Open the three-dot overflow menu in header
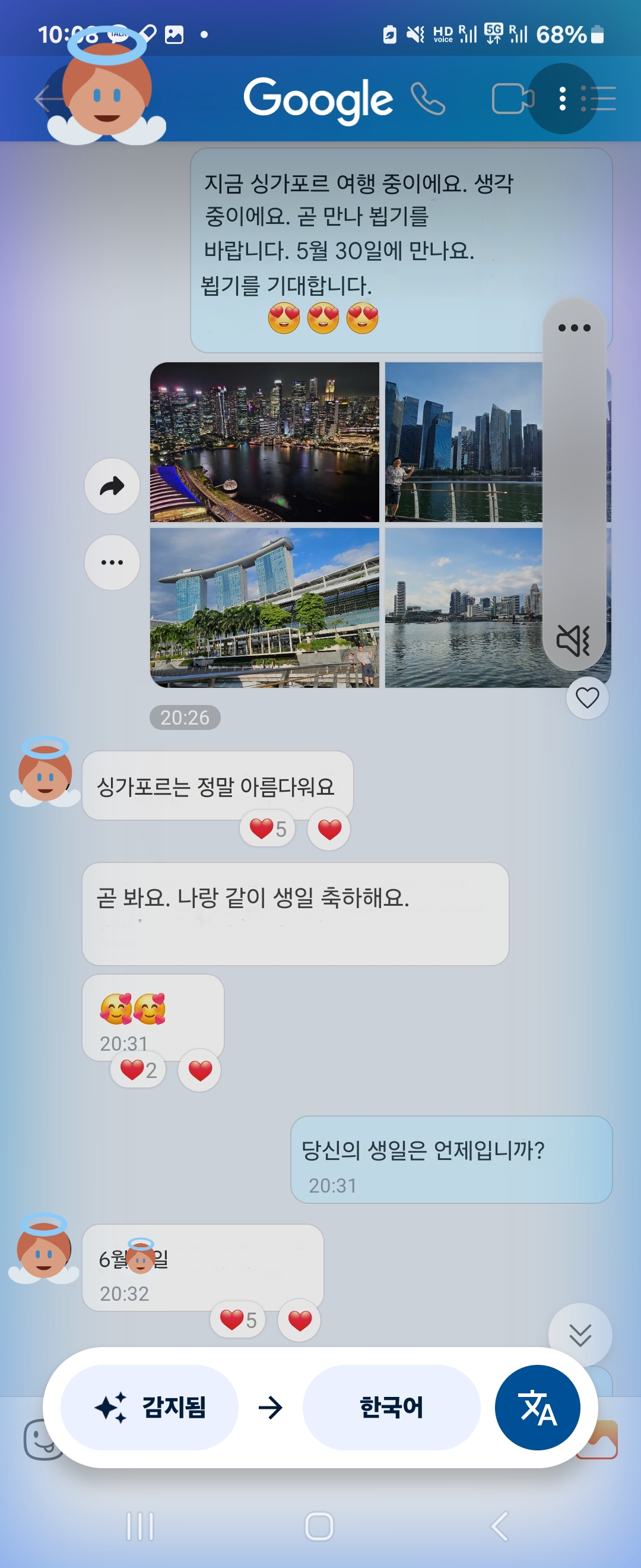Image resolution: width=641 pixels, height=1568 pixels. click(563, 99)
